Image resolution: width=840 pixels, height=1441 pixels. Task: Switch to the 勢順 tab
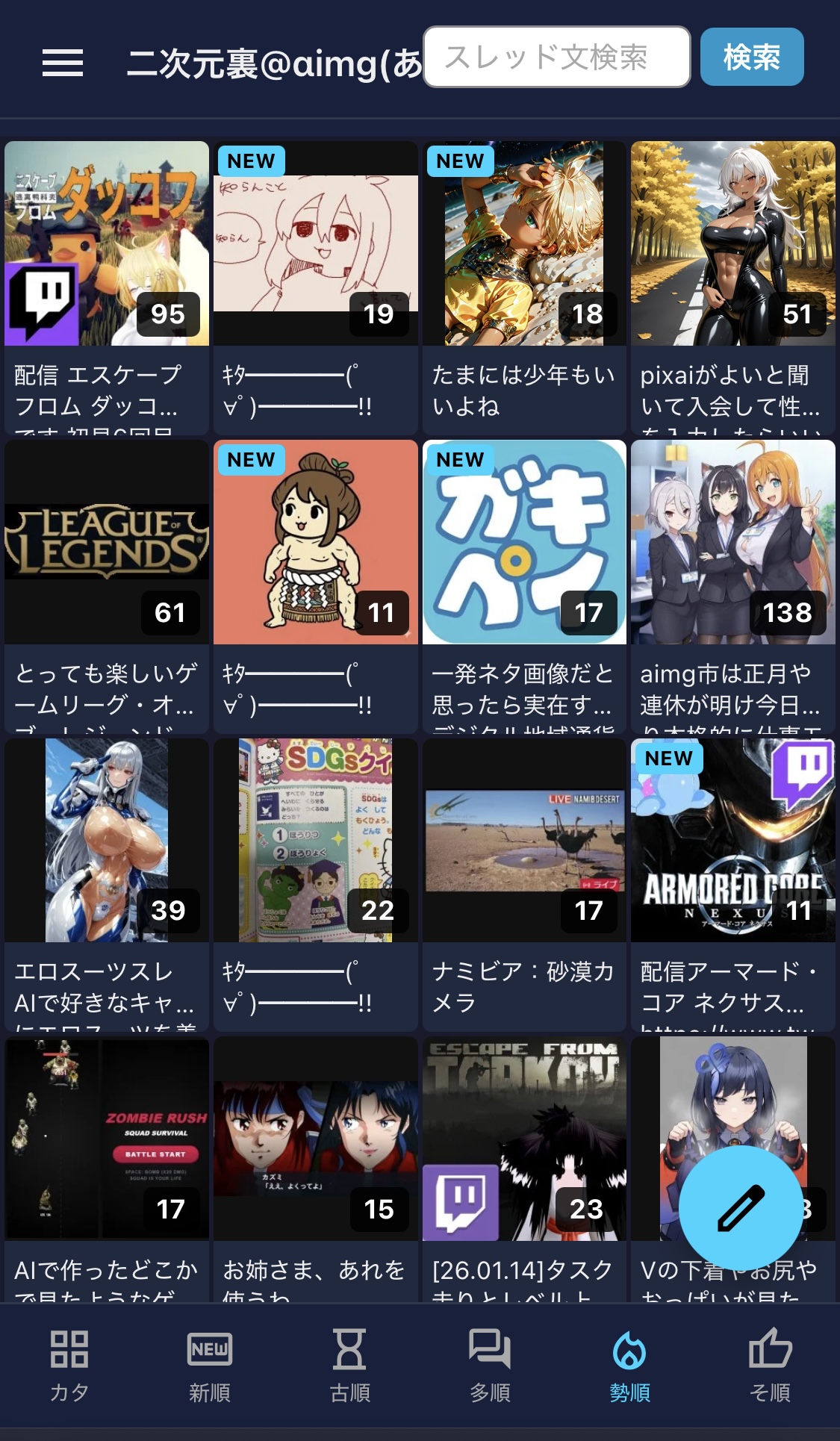(629, 1366)
